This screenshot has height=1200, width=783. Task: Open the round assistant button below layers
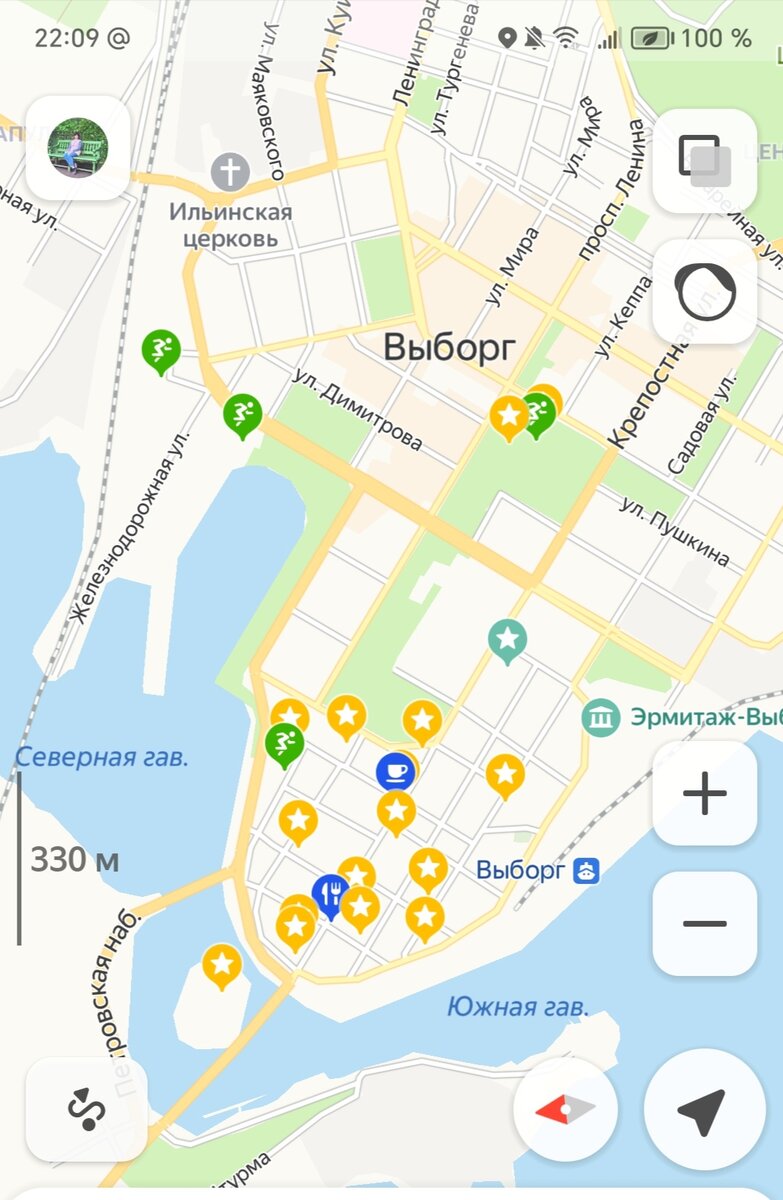click(x=704, y=291)
